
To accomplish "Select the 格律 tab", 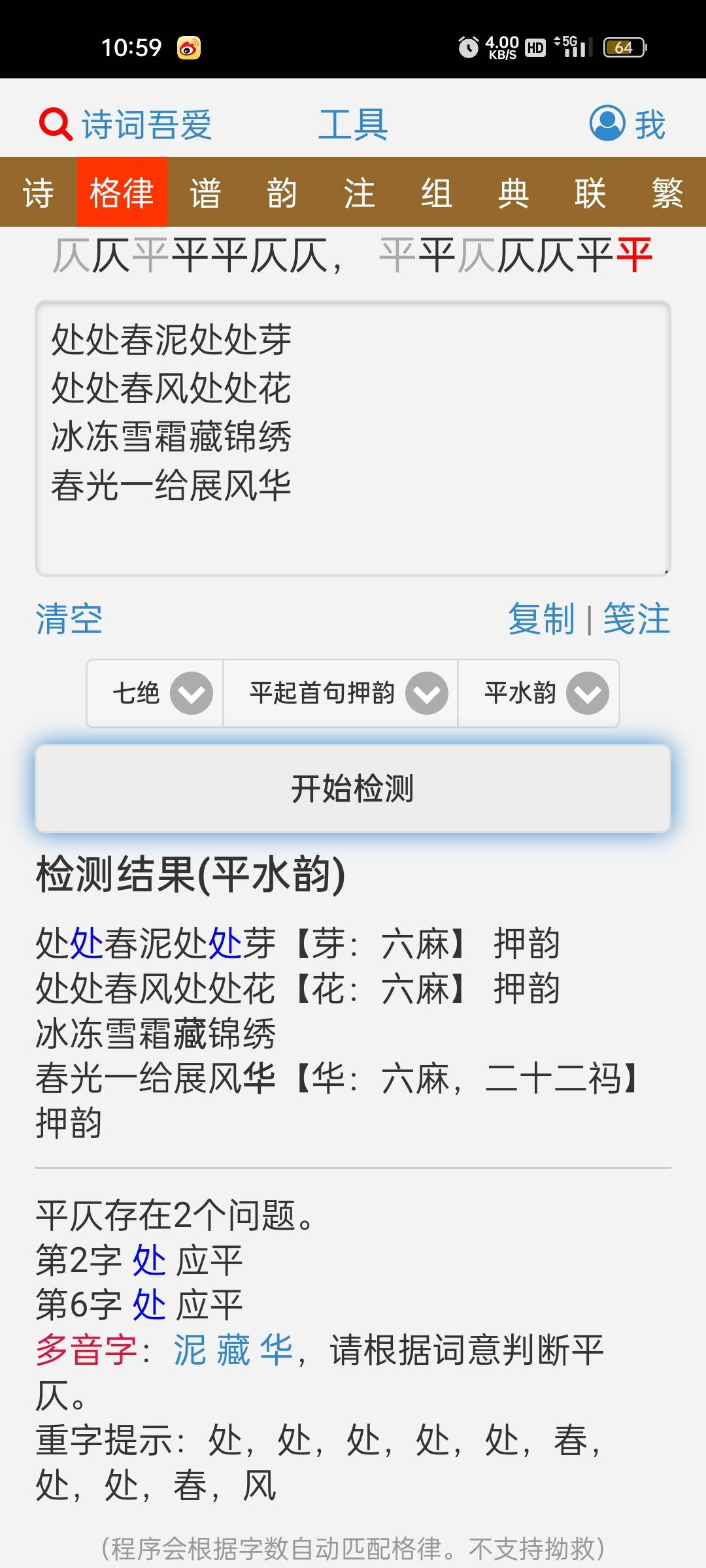I will (x=122, y=193).
